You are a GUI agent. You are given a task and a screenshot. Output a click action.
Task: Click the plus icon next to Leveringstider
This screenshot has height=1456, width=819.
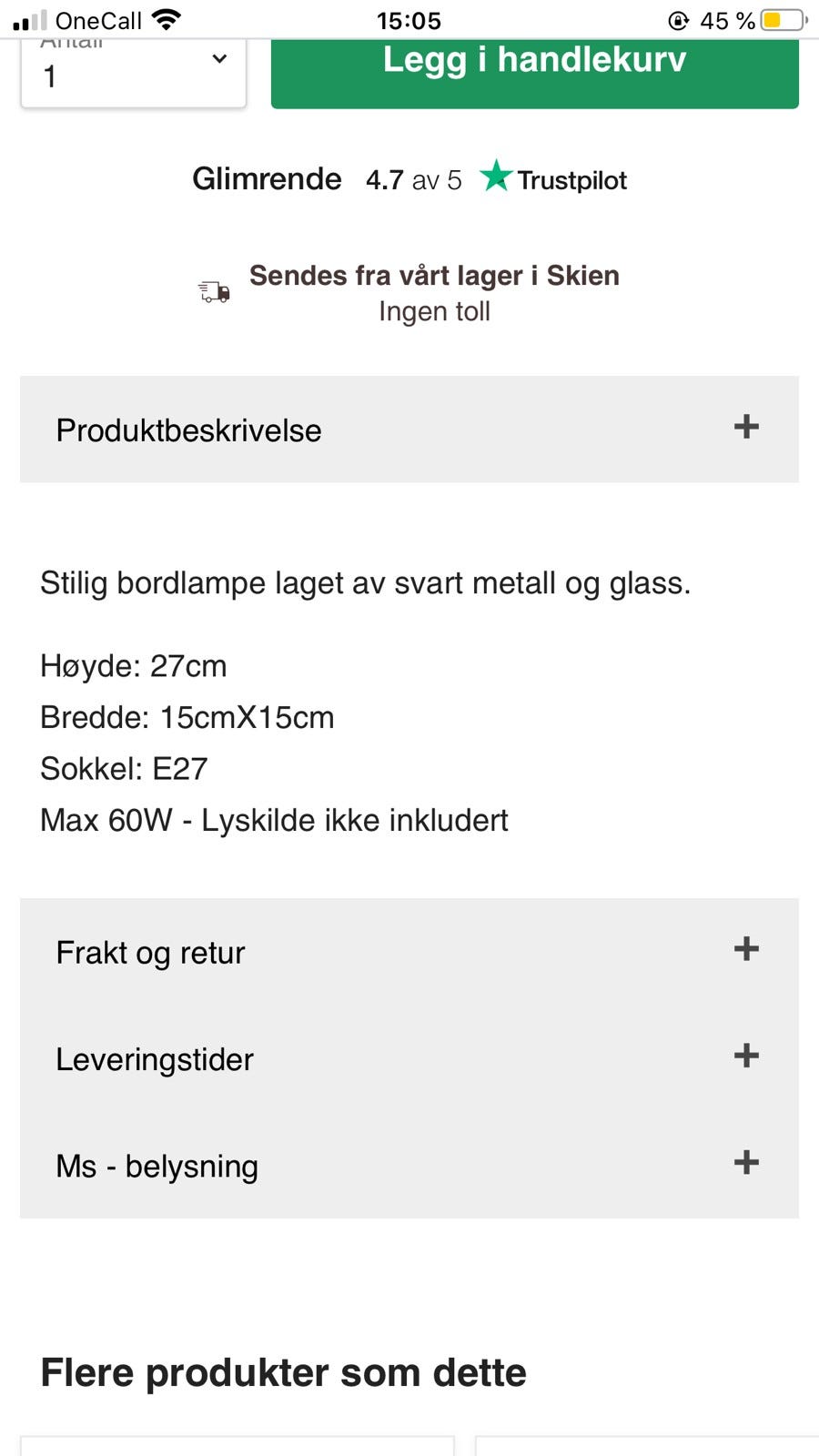[746, 1056]
